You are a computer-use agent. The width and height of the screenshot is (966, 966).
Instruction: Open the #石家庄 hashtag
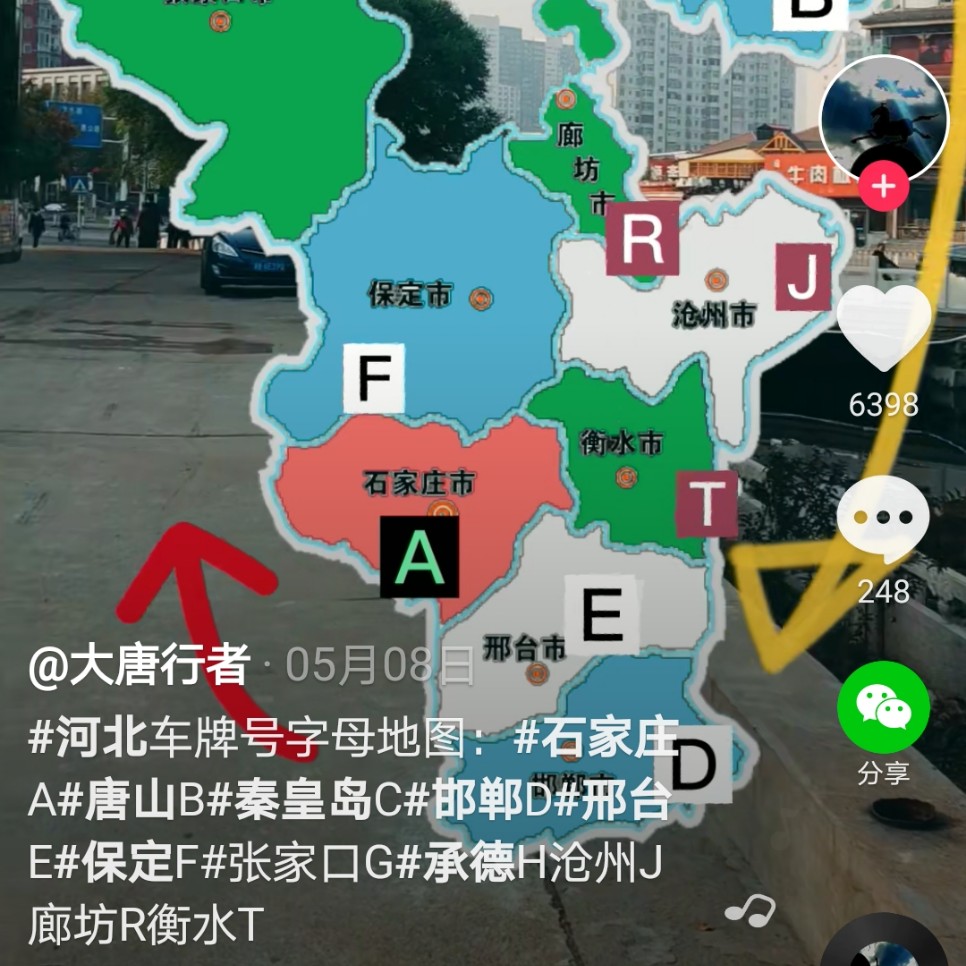click(597, 738)
